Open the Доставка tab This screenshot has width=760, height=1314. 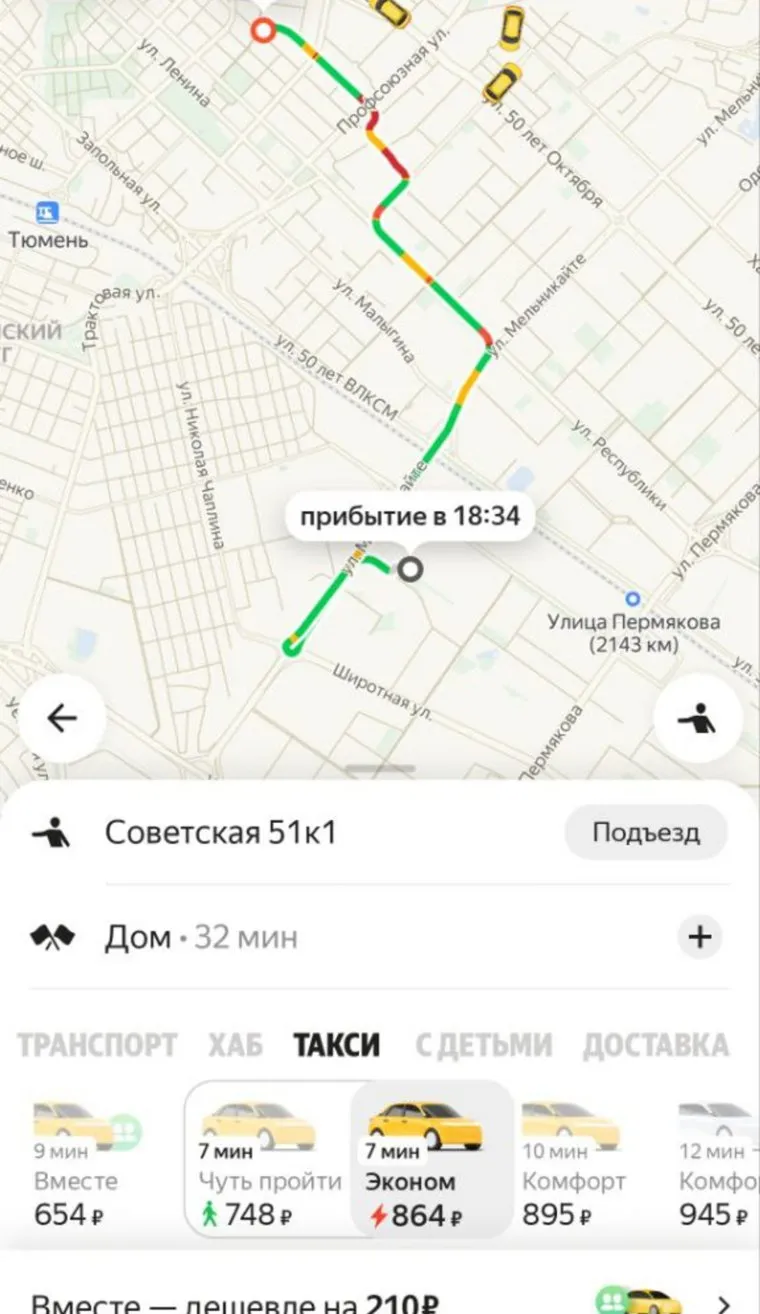click(x=655, y=1043)
